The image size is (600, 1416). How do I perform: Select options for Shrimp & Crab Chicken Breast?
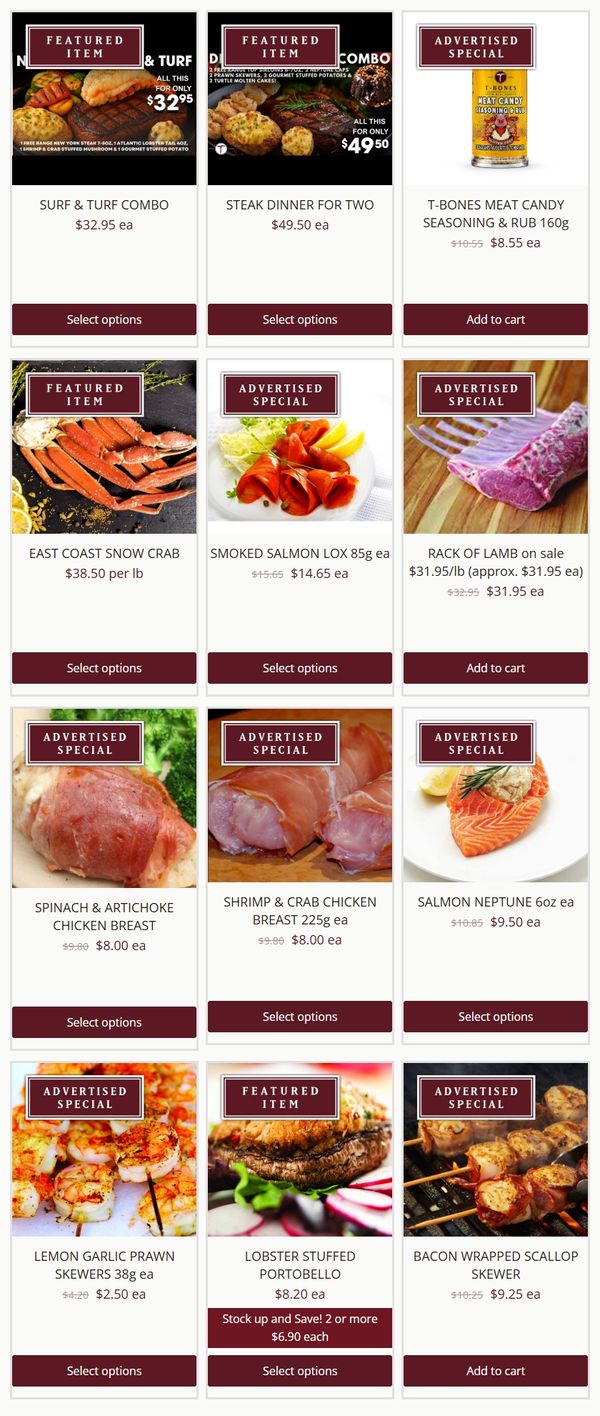click(299, 1017)
